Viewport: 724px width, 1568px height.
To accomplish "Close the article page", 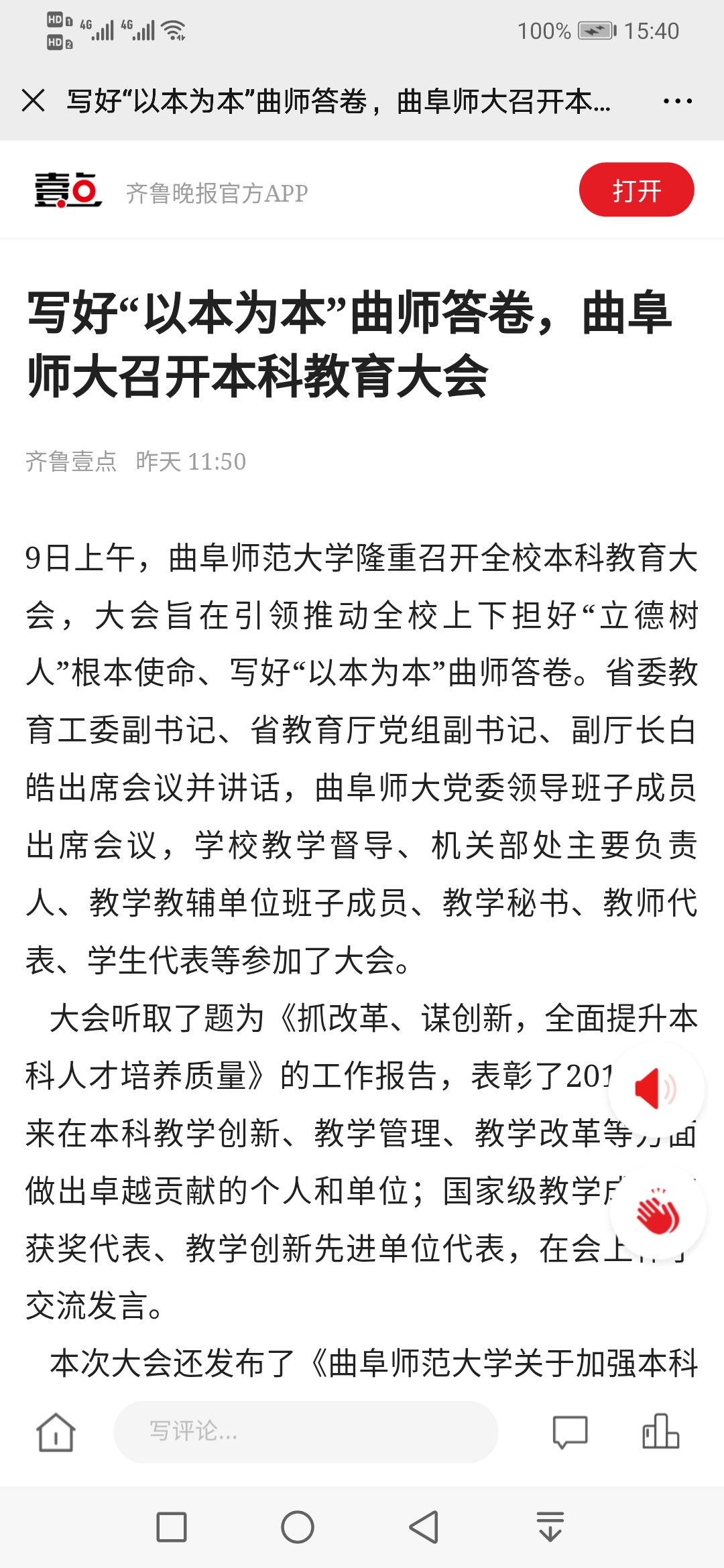I will [x=33, y=101].
